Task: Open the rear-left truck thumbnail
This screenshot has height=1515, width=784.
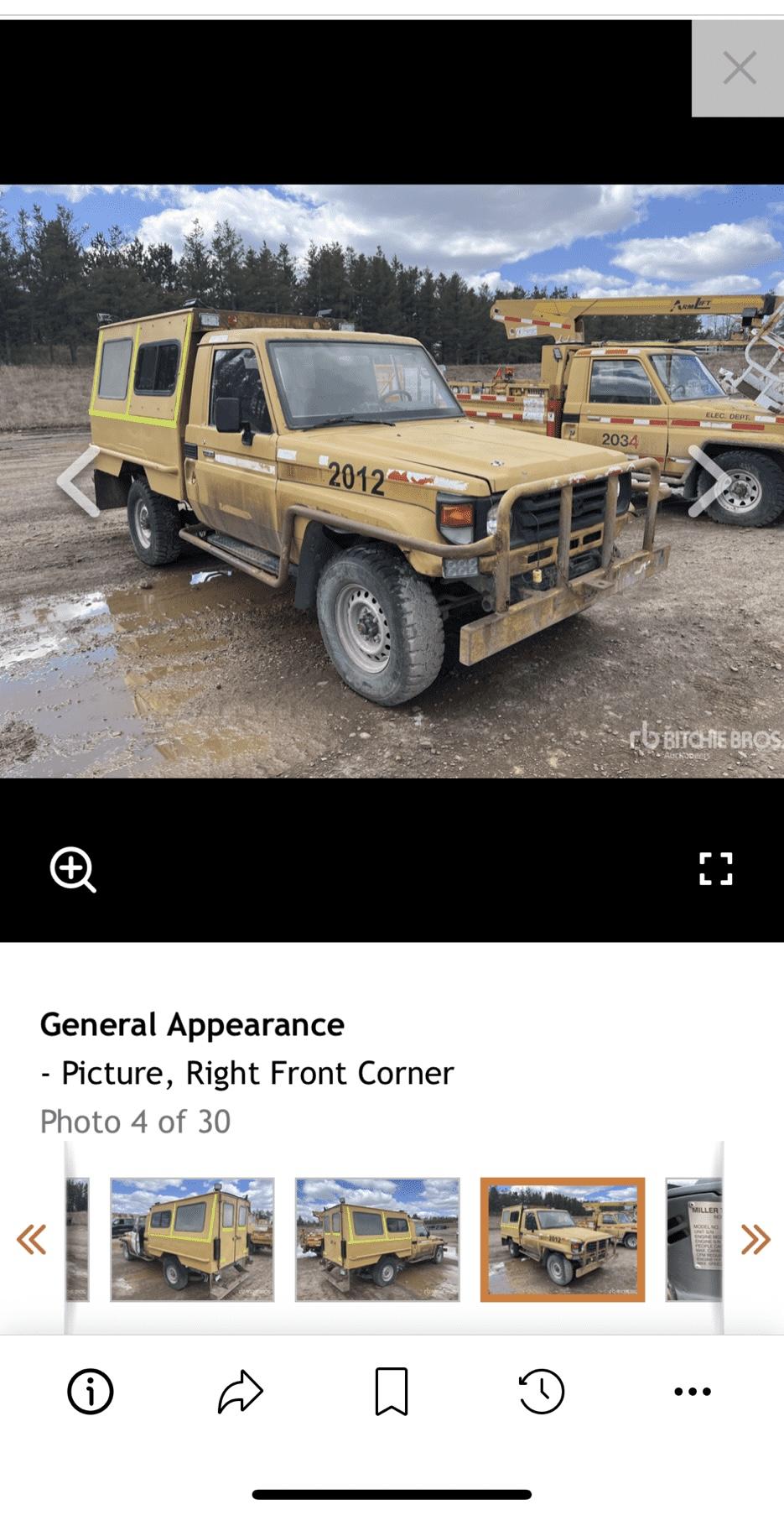Action: tap(192, 1239)
